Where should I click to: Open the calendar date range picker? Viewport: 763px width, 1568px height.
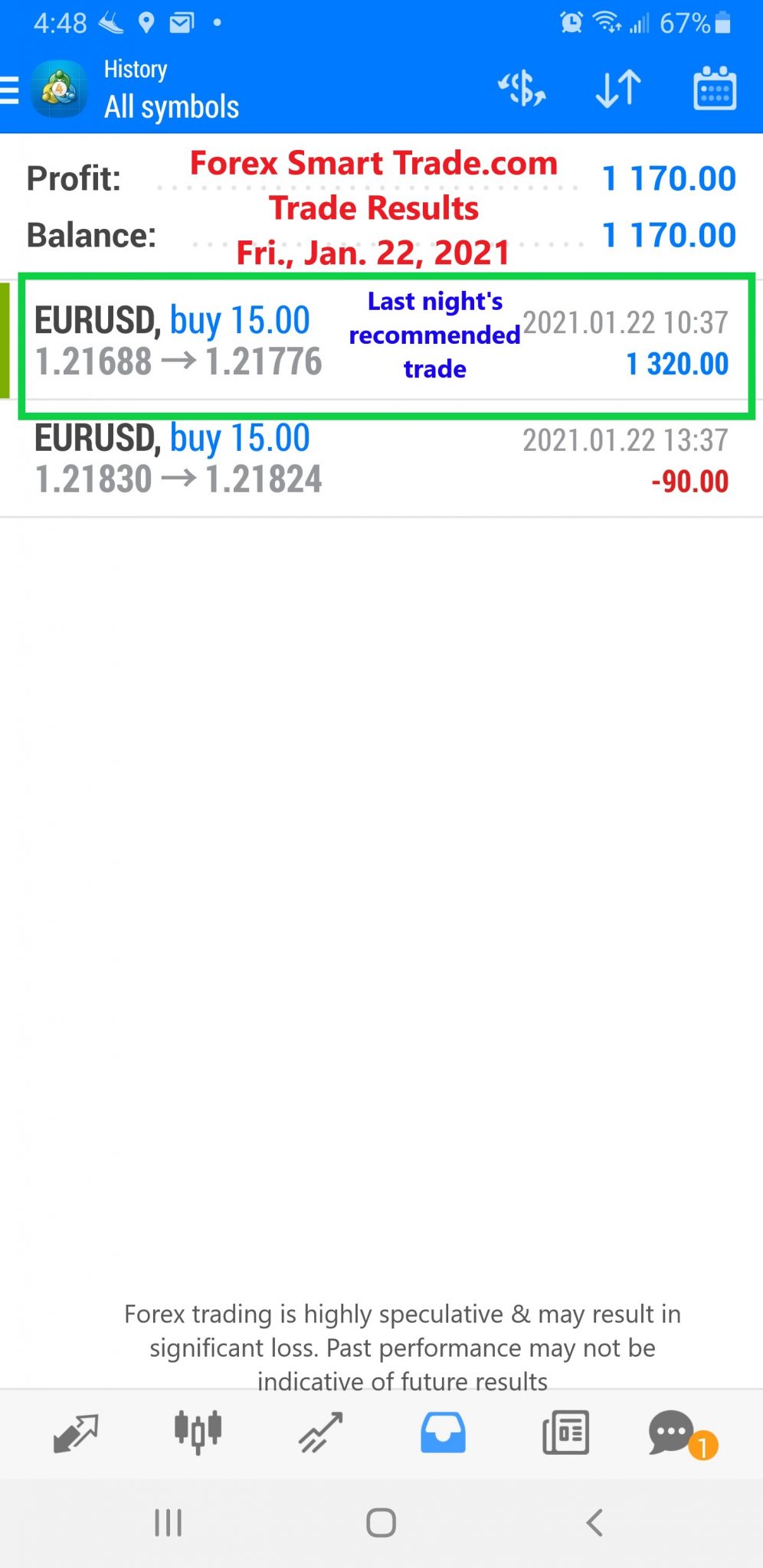pyautogui.click(x=715, y=89)
